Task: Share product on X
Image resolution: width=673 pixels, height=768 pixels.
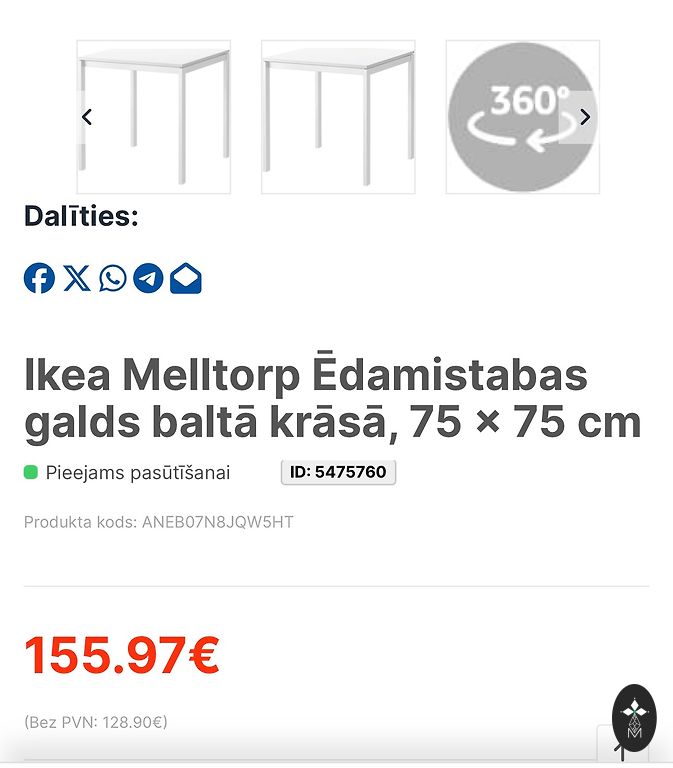Action: (x=76, y=278)
